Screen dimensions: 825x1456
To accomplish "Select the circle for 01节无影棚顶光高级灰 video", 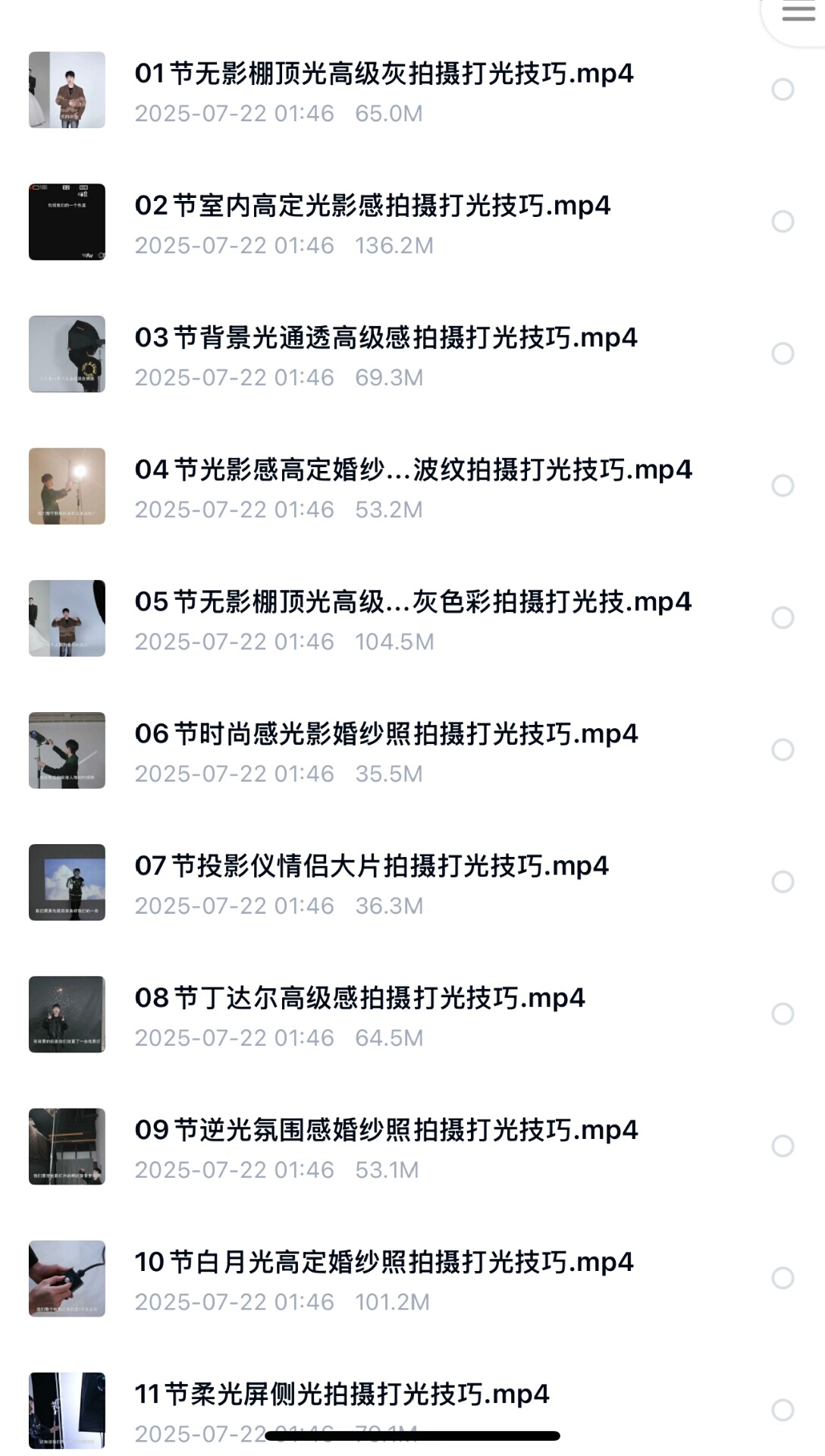I will (x=783, y=89).
